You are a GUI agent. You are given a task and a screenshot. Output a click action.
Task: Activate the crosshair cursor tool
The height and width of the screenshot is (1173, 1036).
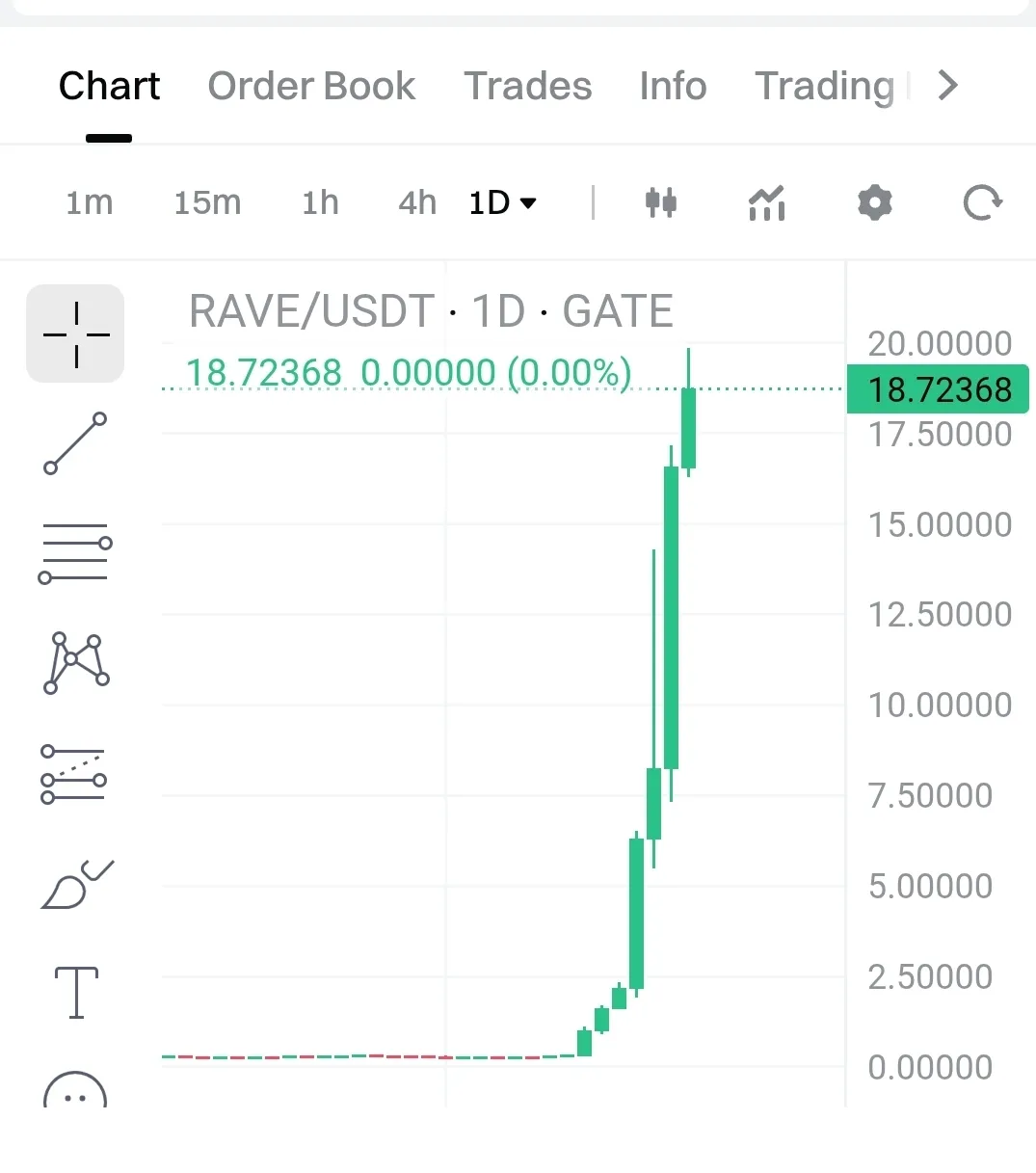(x=75, y=333)
